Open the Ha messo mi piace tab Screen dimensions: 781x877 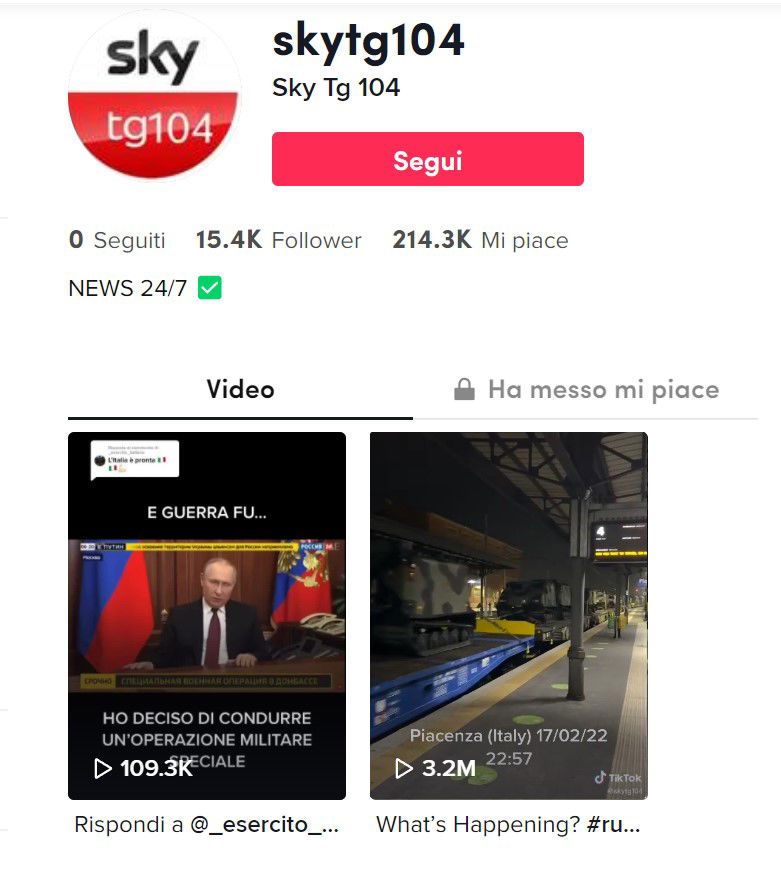(x=586, y=389)
